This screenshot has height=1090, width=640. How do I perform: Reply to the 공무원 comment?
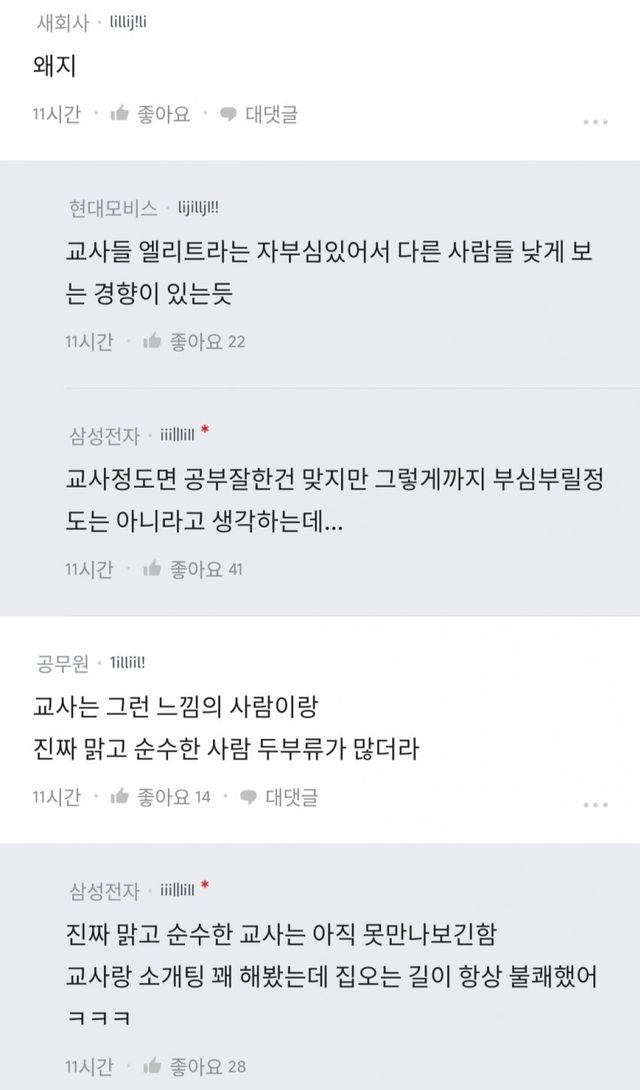pos(279,797)
